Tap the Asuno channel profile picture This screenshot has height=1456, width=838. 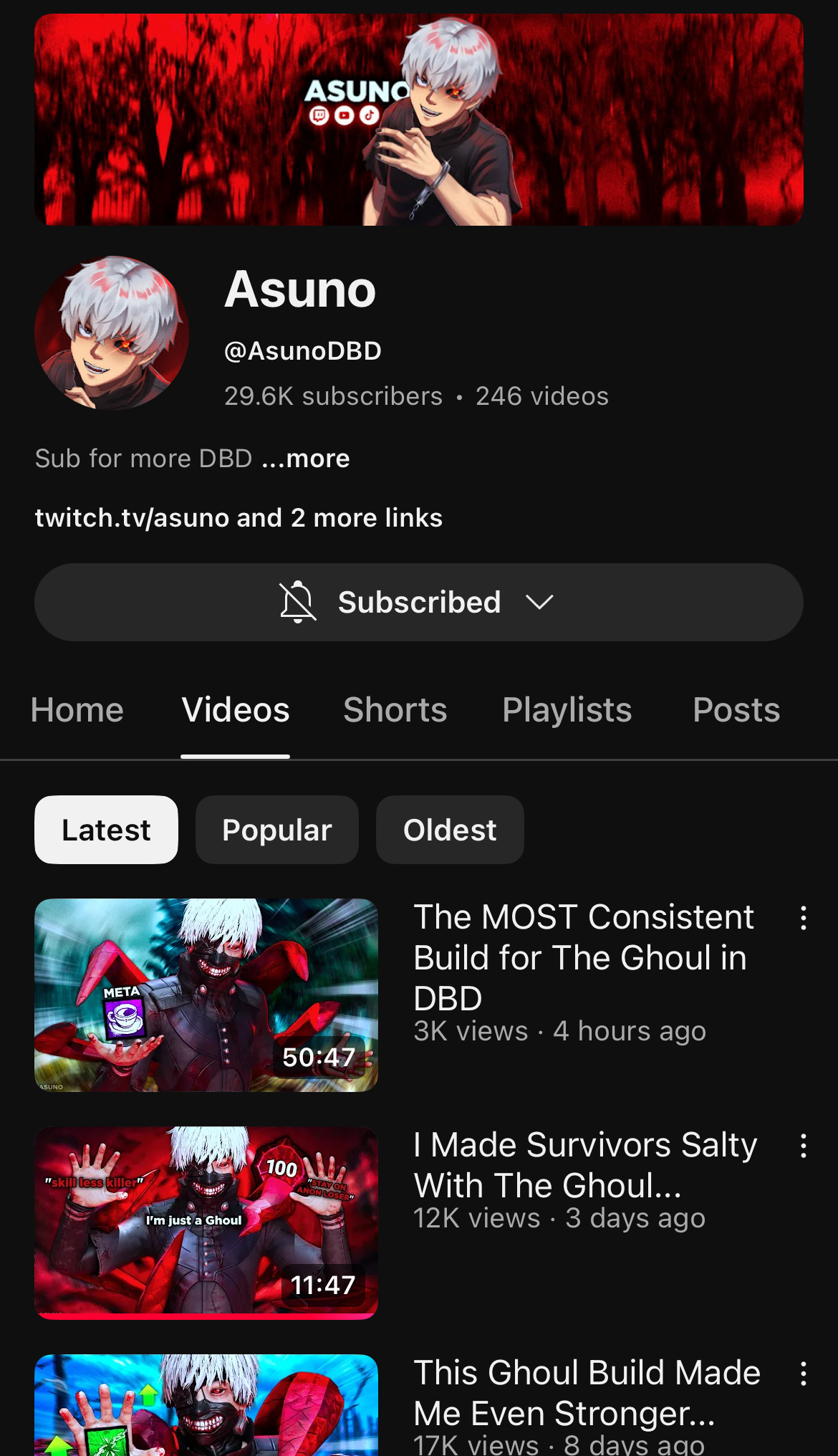(x=112, y=333)
